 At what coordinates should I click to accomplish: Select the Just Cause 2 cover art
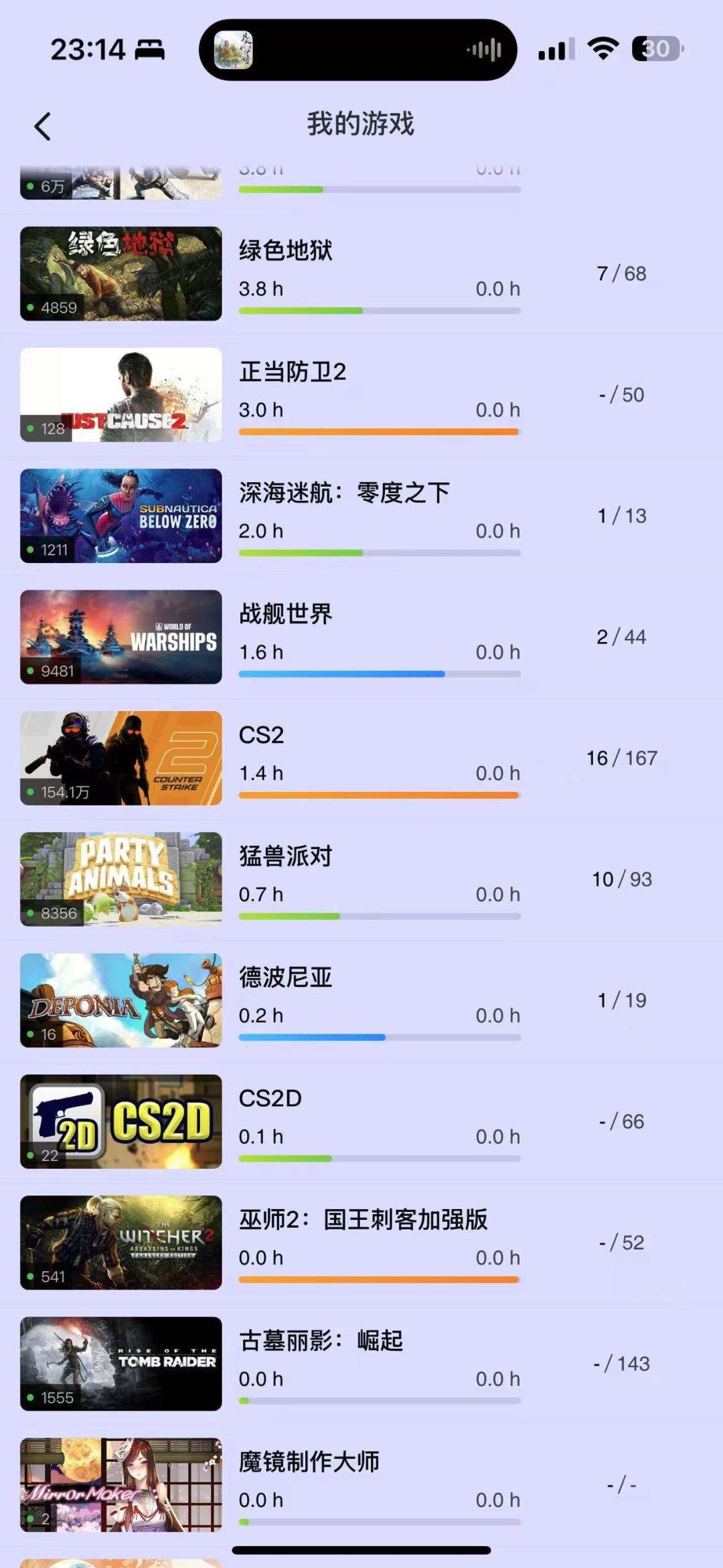[x=119, y=394]
